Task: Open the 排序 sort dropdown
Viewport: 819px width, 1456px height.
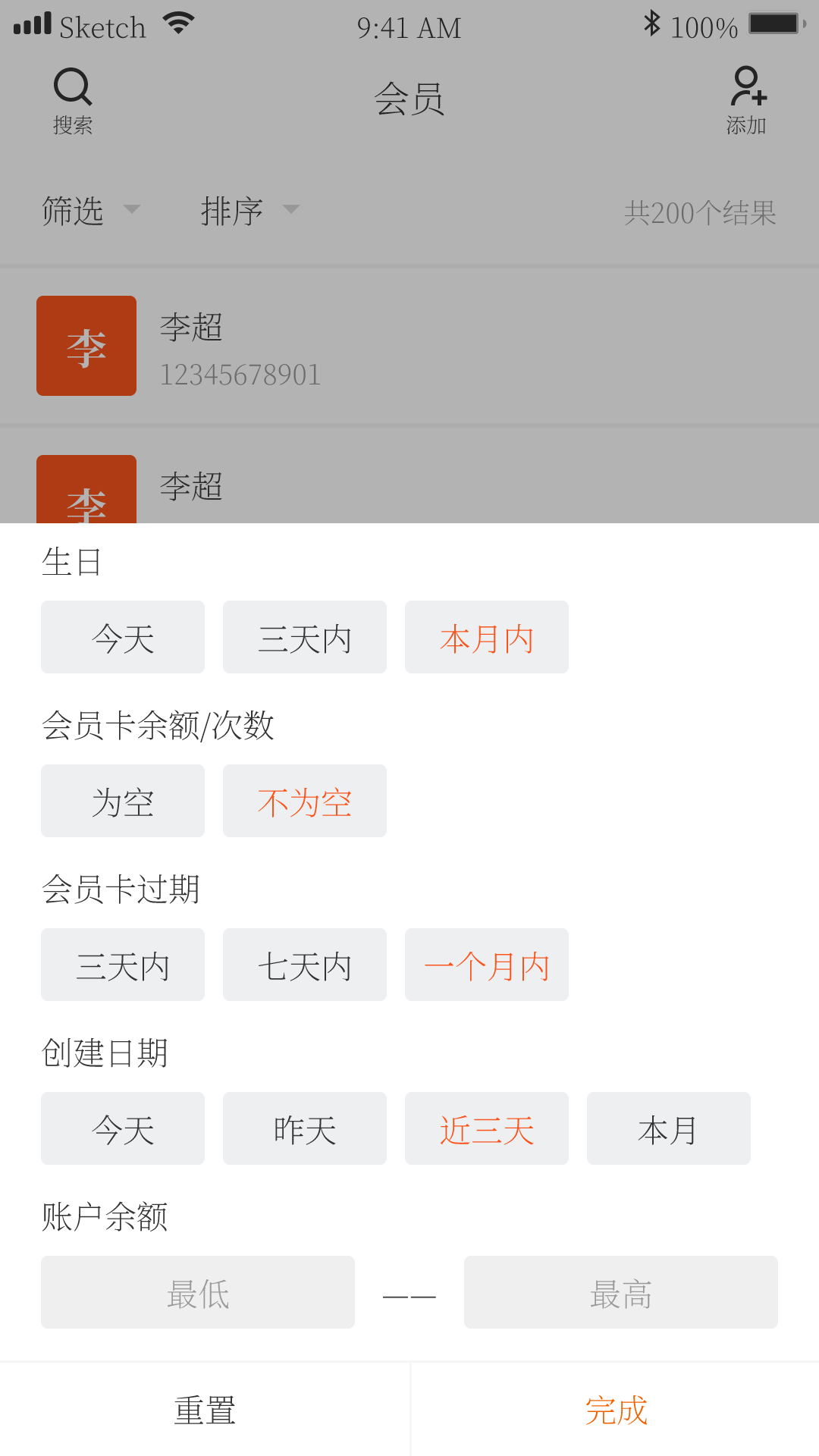Action: [250, 212]
